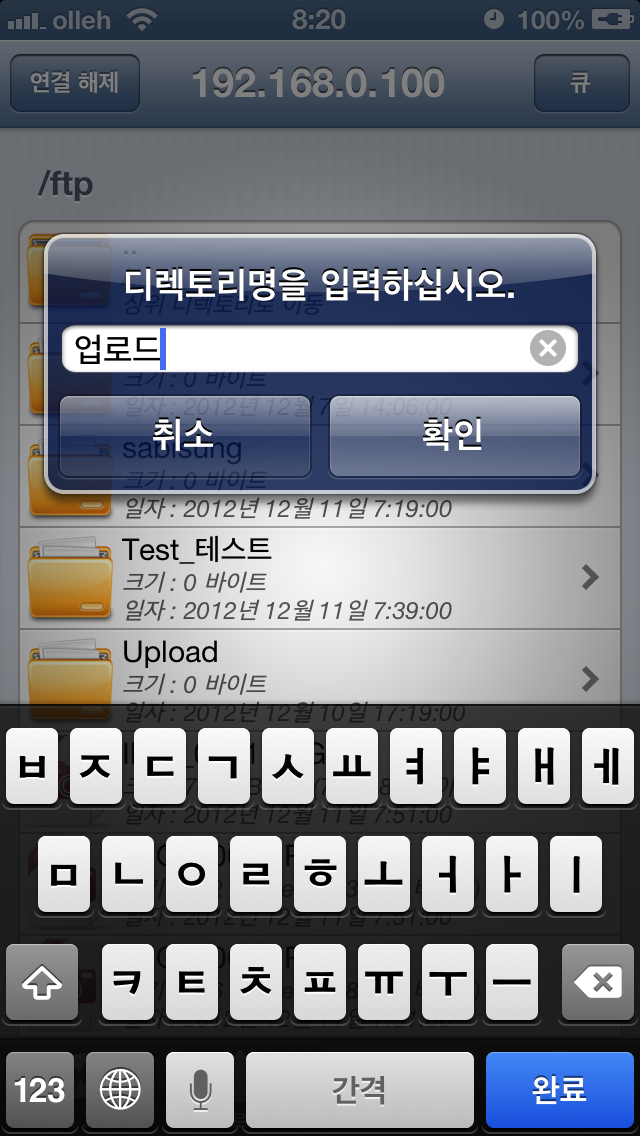This screenshot has width=640, height=1136.
Task: Change keyboard language with the globe key
Action: [120, 1089]
